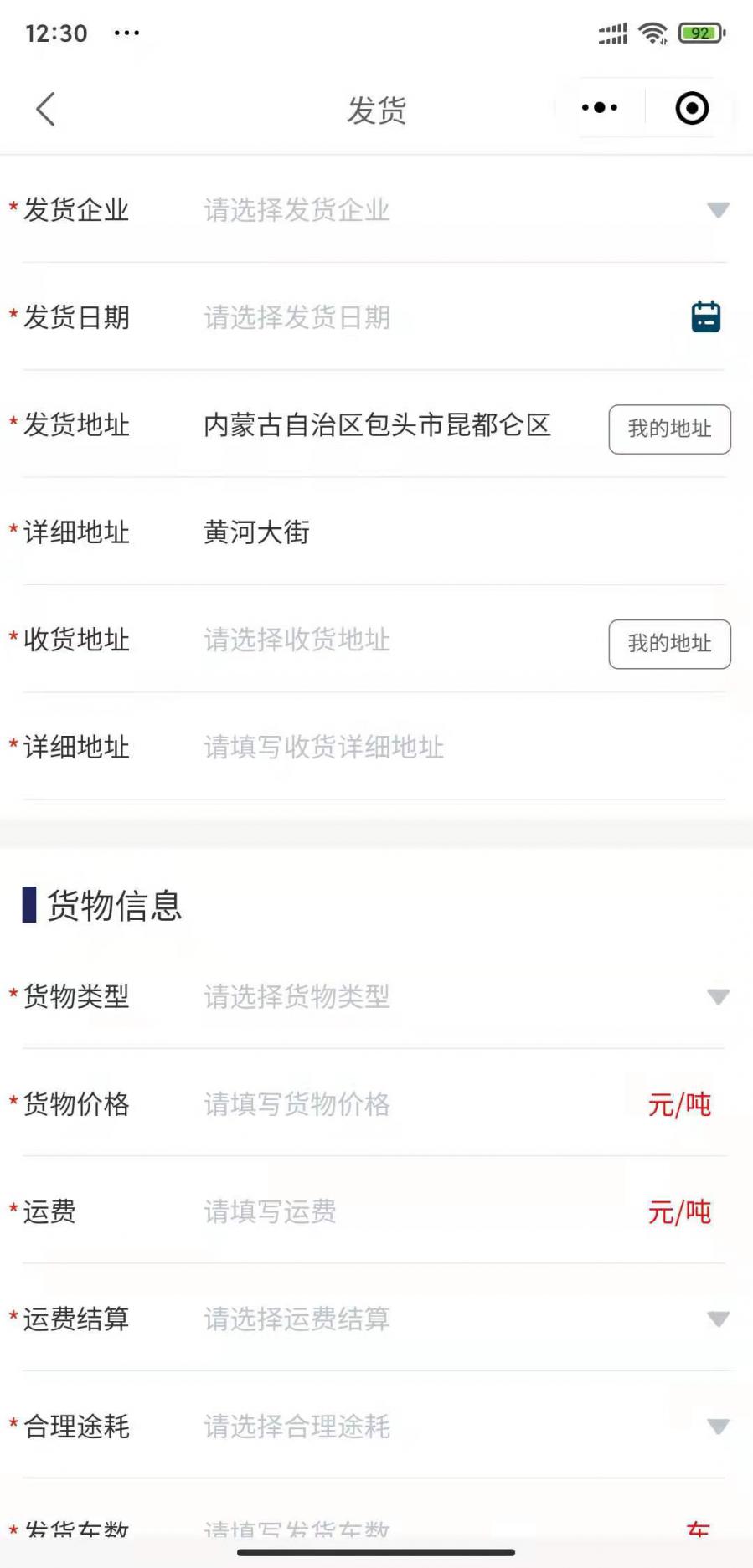Close the mini-program with the circle icon

click(x=692, y=108)
